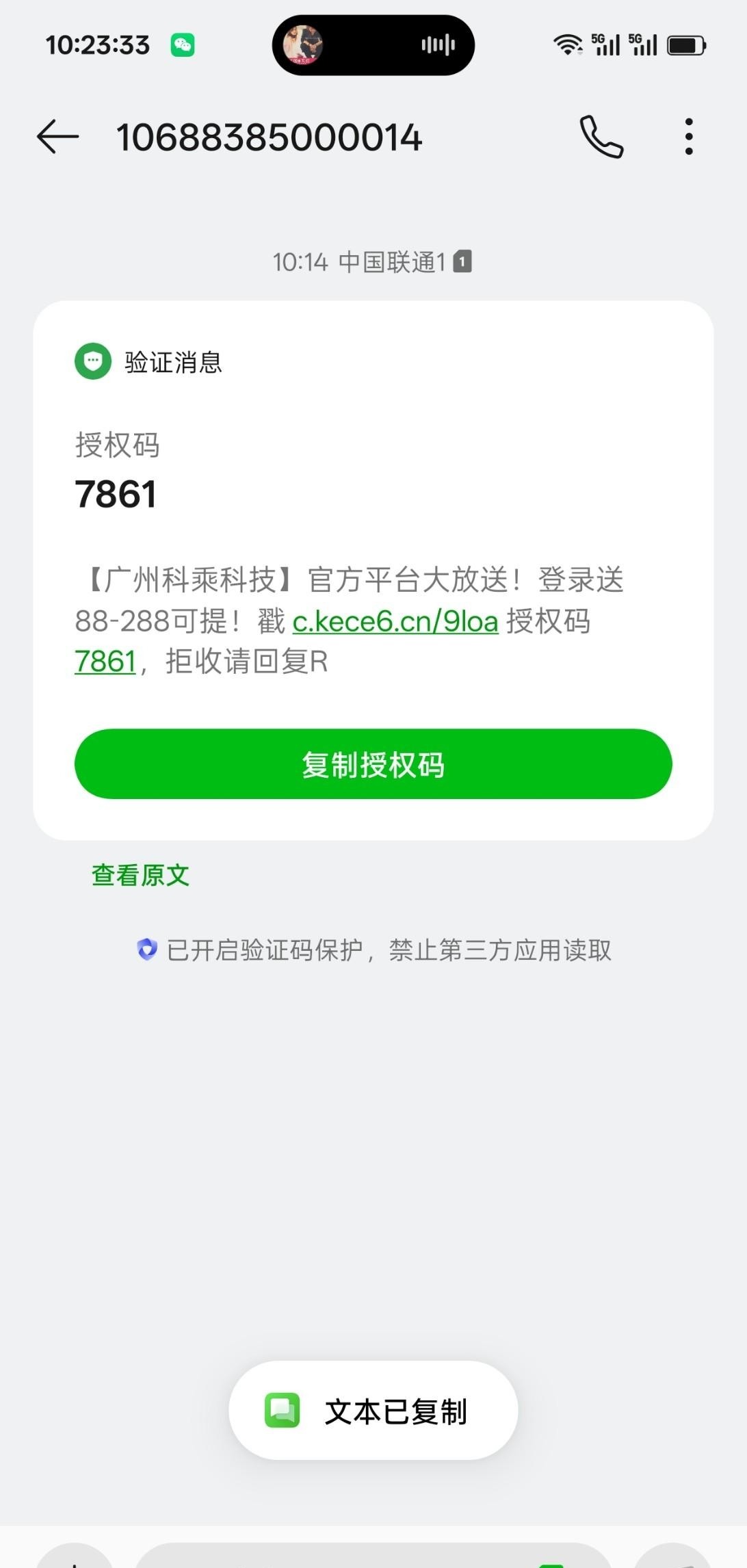Open the floating call pill at top
The height and width of the screenshot is (1568, 747).
pyautogui.click(x=373, y=45)
